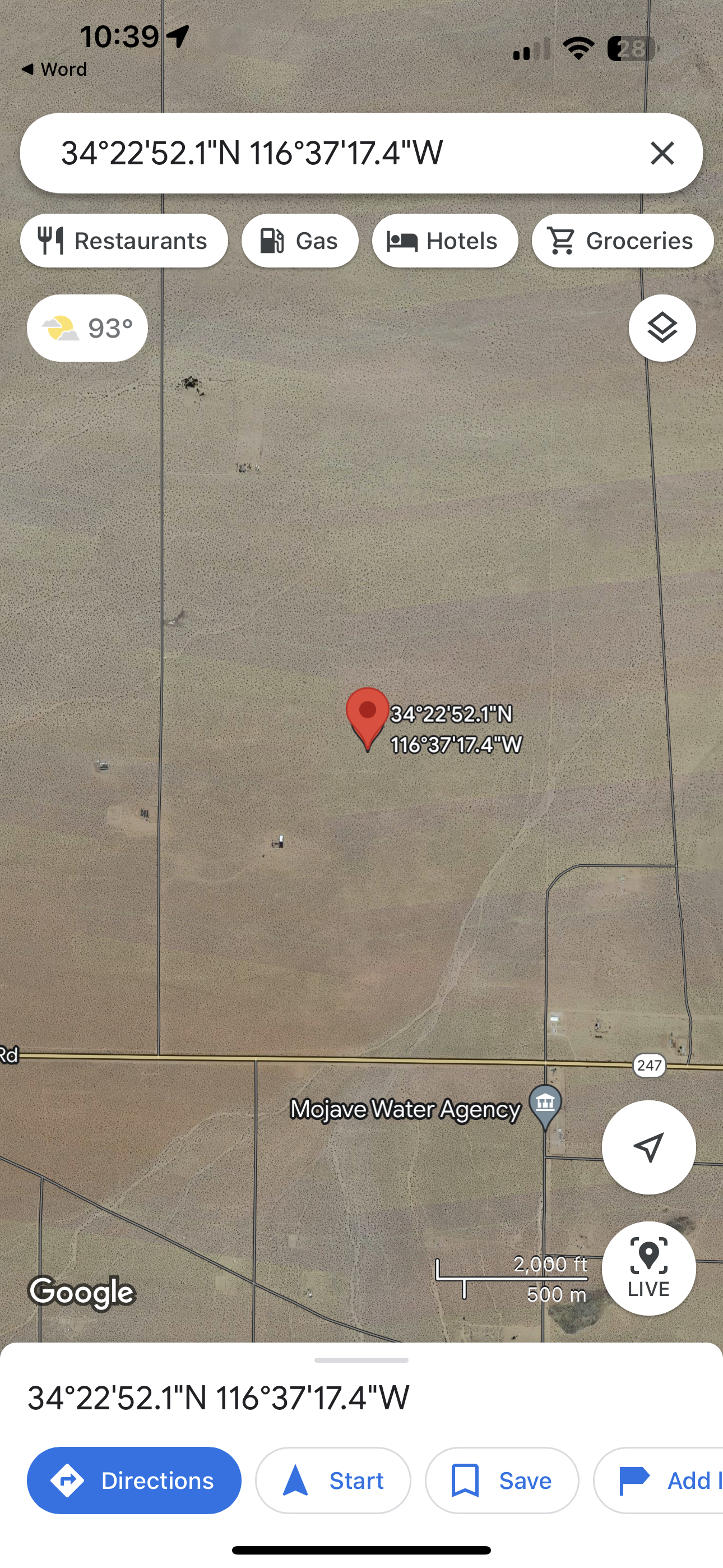Center map on my current location
Viewport: 723px width, 1568px height.
[x=648, y=1147]
